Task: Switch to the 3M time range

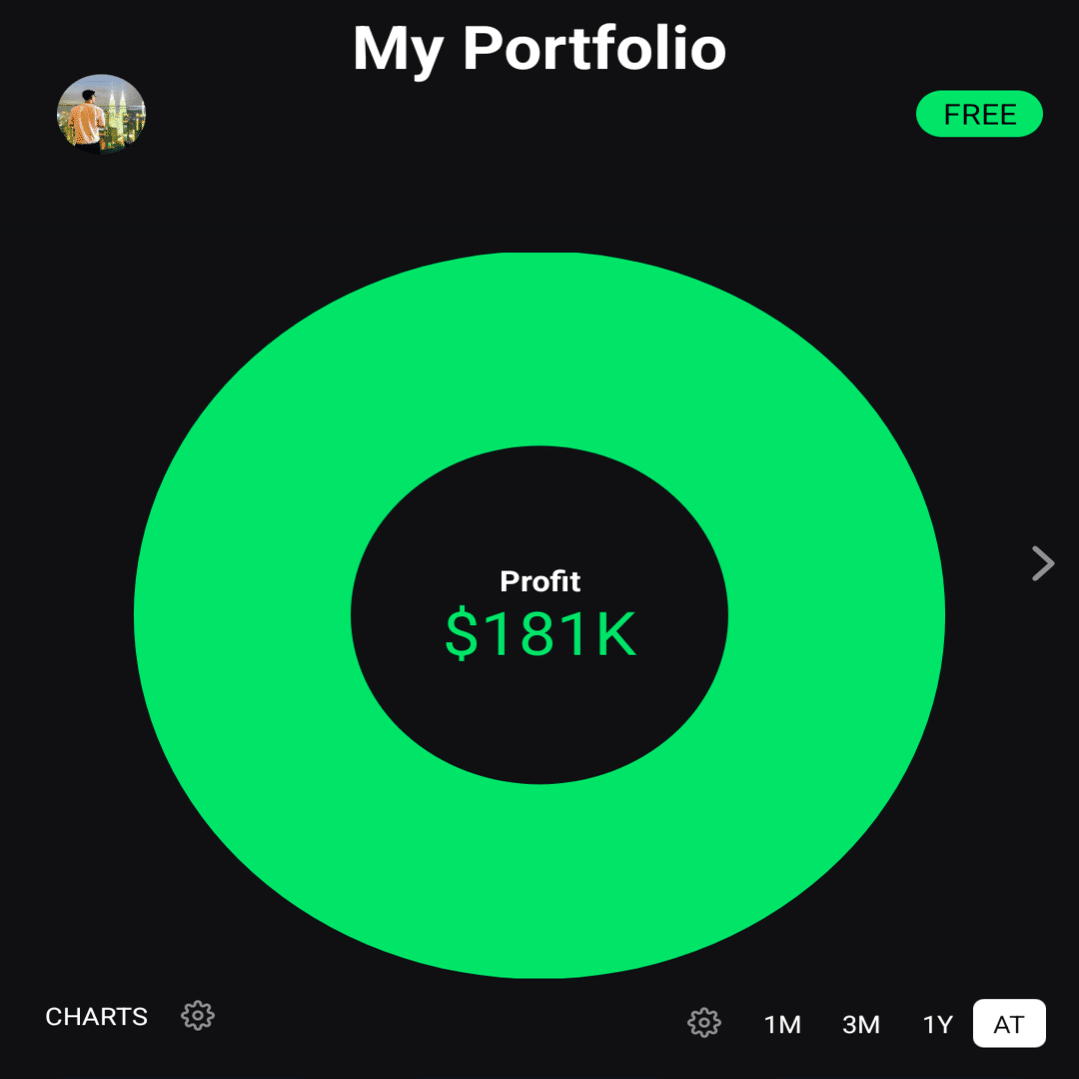Action: [860, 1024]
